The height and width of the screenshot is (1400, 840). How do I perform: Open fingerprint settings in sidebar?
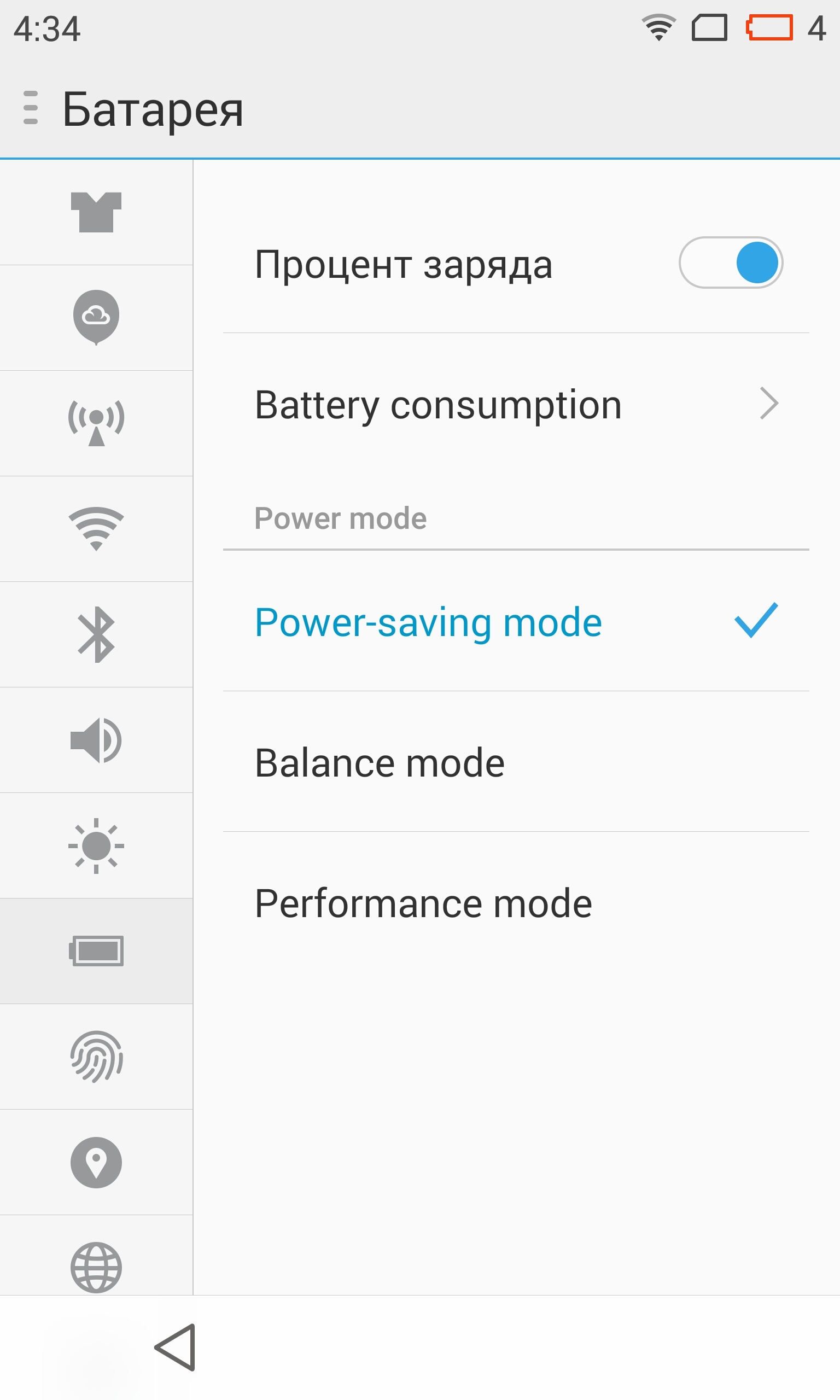[96, 1057]
